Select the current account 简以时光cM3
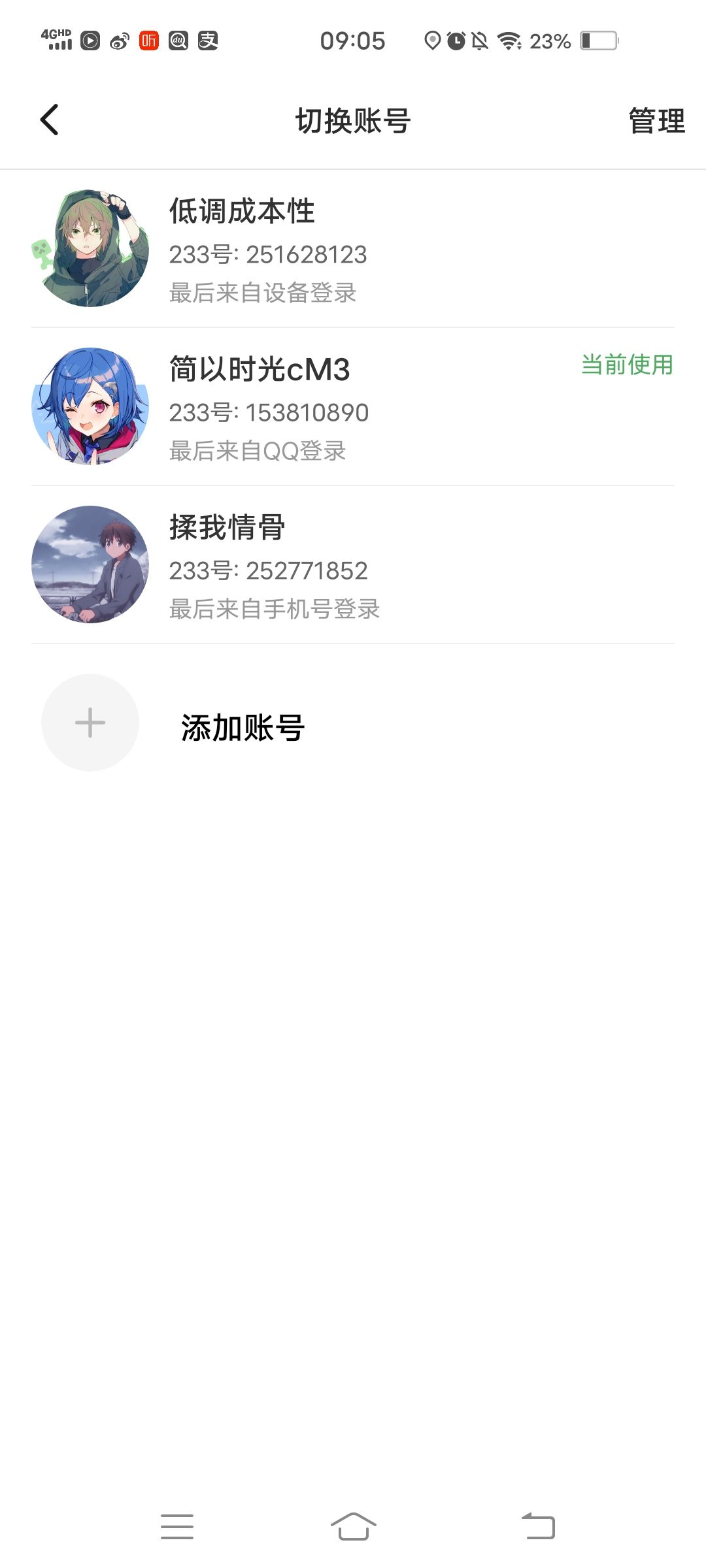The image size is (706, 1568). 353,407
